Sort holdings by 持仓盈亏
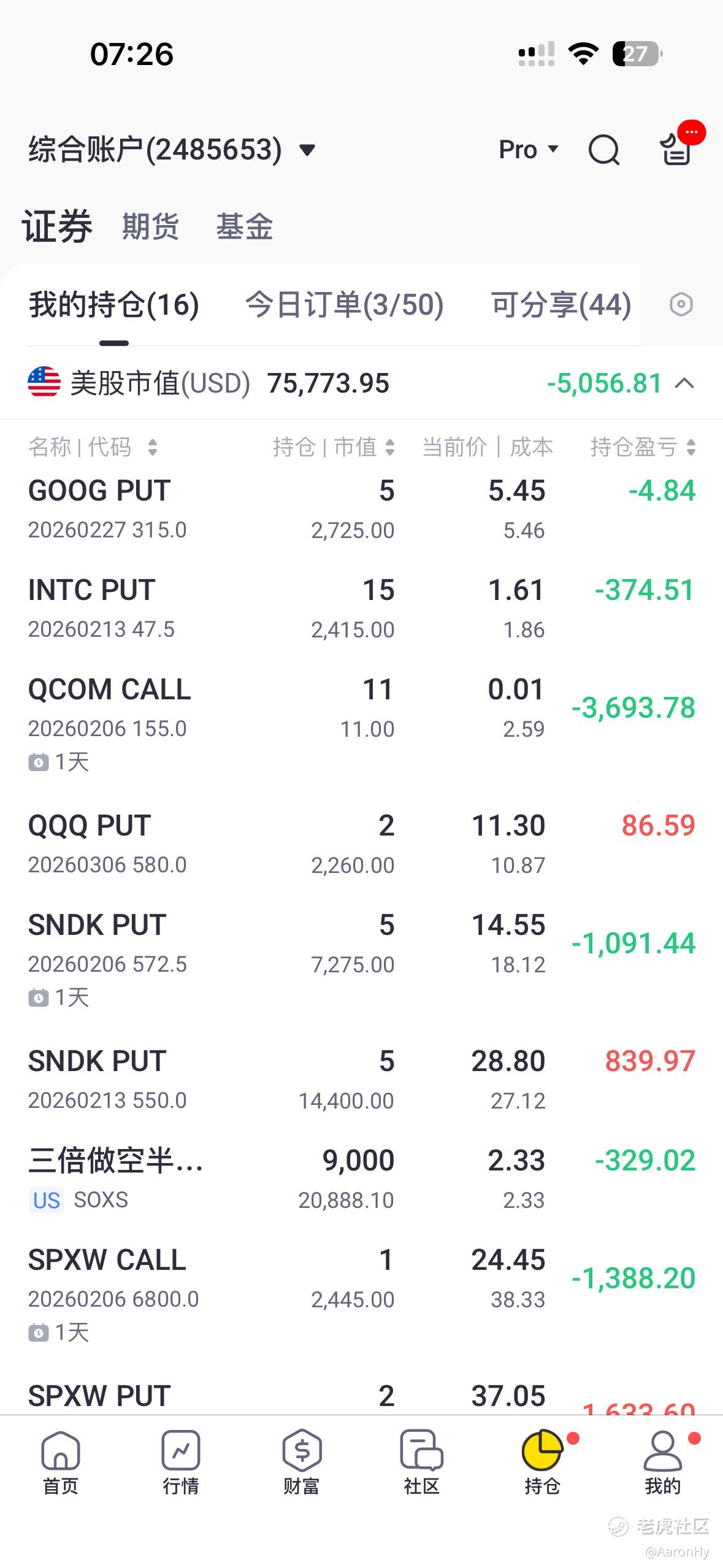 [642, 447]
